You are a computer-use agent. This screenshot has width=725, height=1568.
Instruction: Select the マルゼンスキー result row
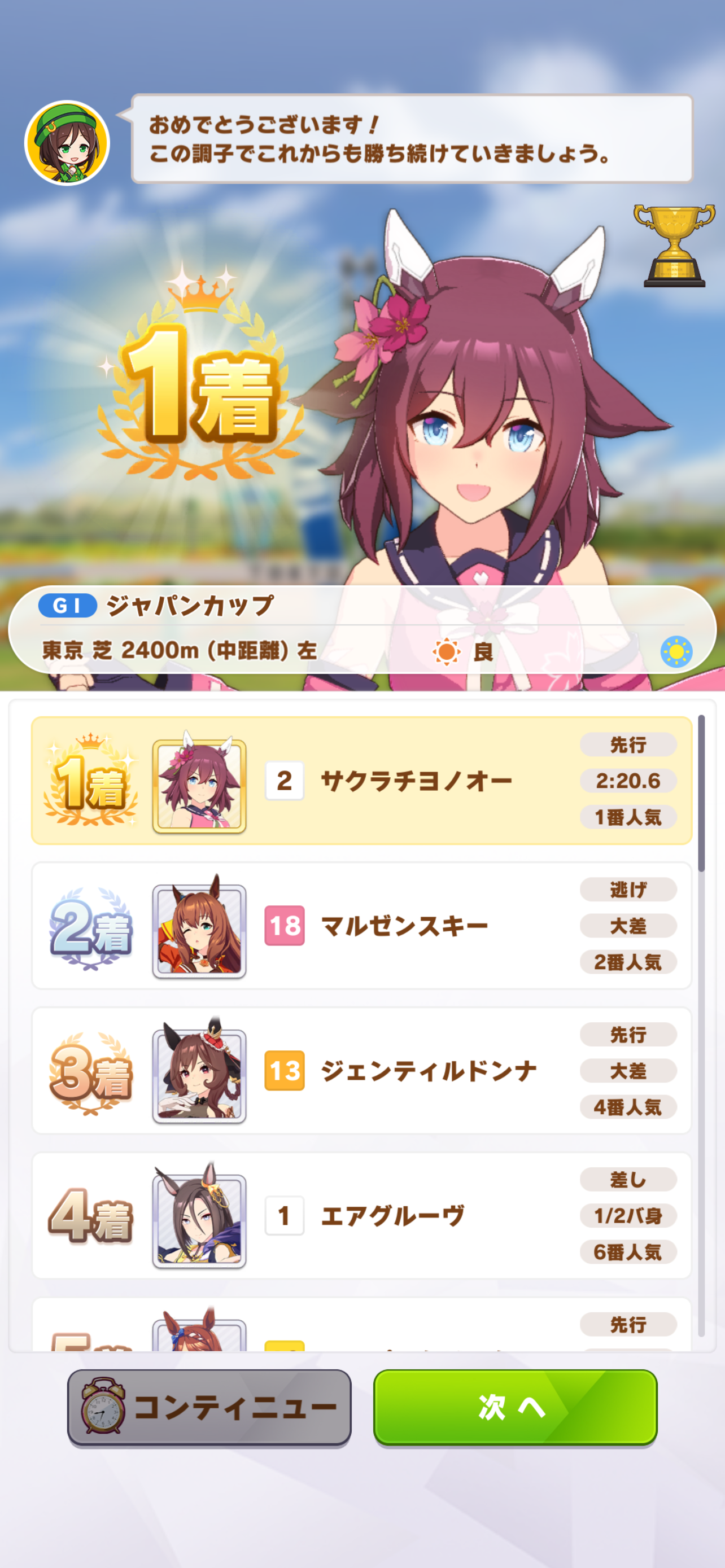click(361, 925)
